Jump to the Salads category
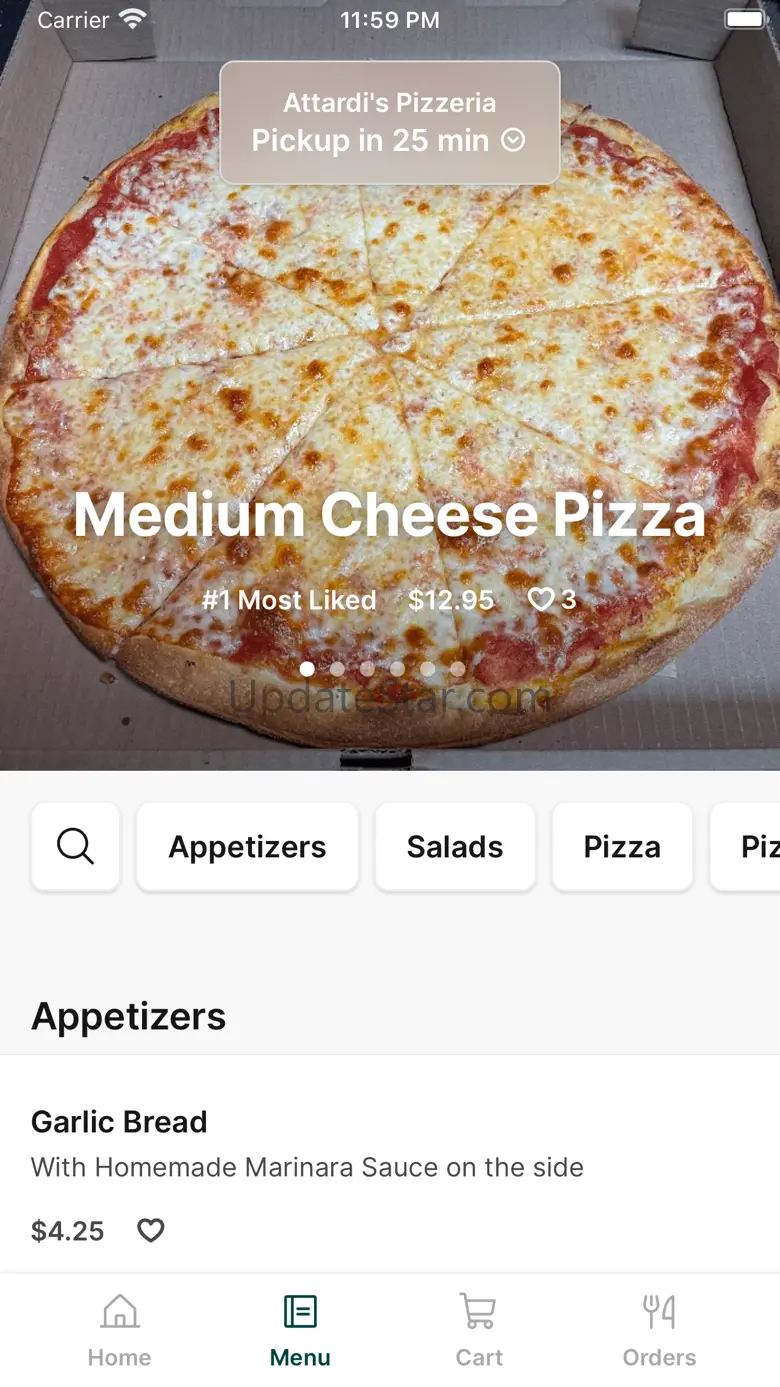The width and height of the screenshot is (780, 1387). pos(455,847)
